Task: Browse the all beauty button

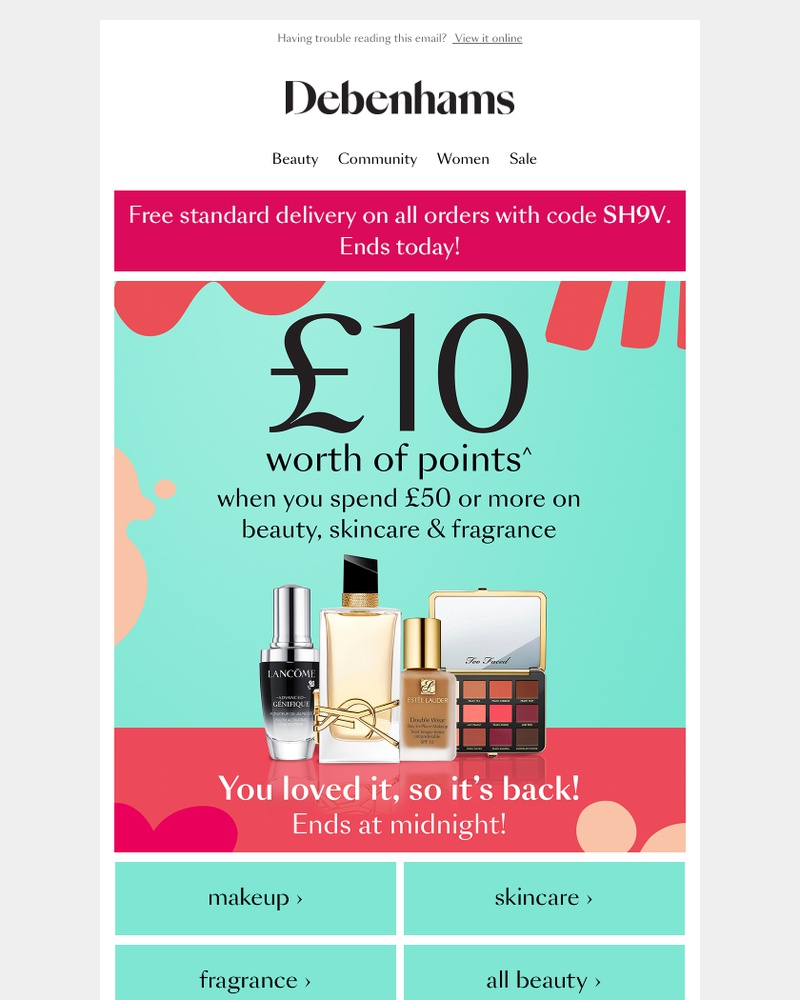Action: pos(544,978)
